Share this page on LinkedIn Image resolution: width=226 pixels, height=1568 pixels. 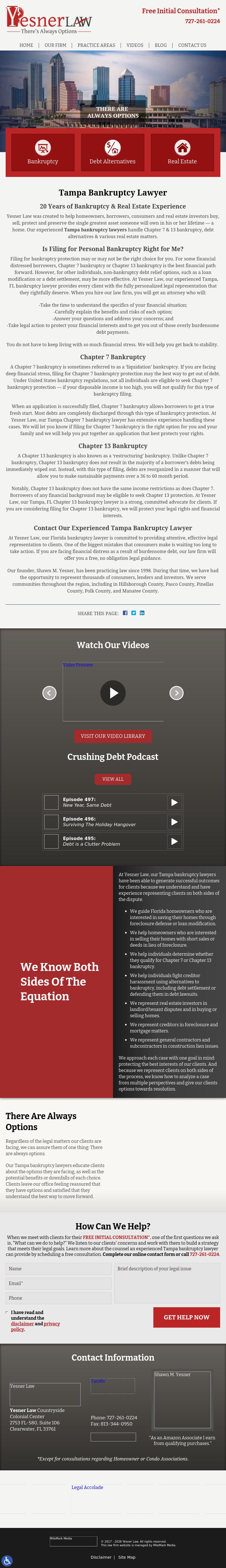coord(142,613)
